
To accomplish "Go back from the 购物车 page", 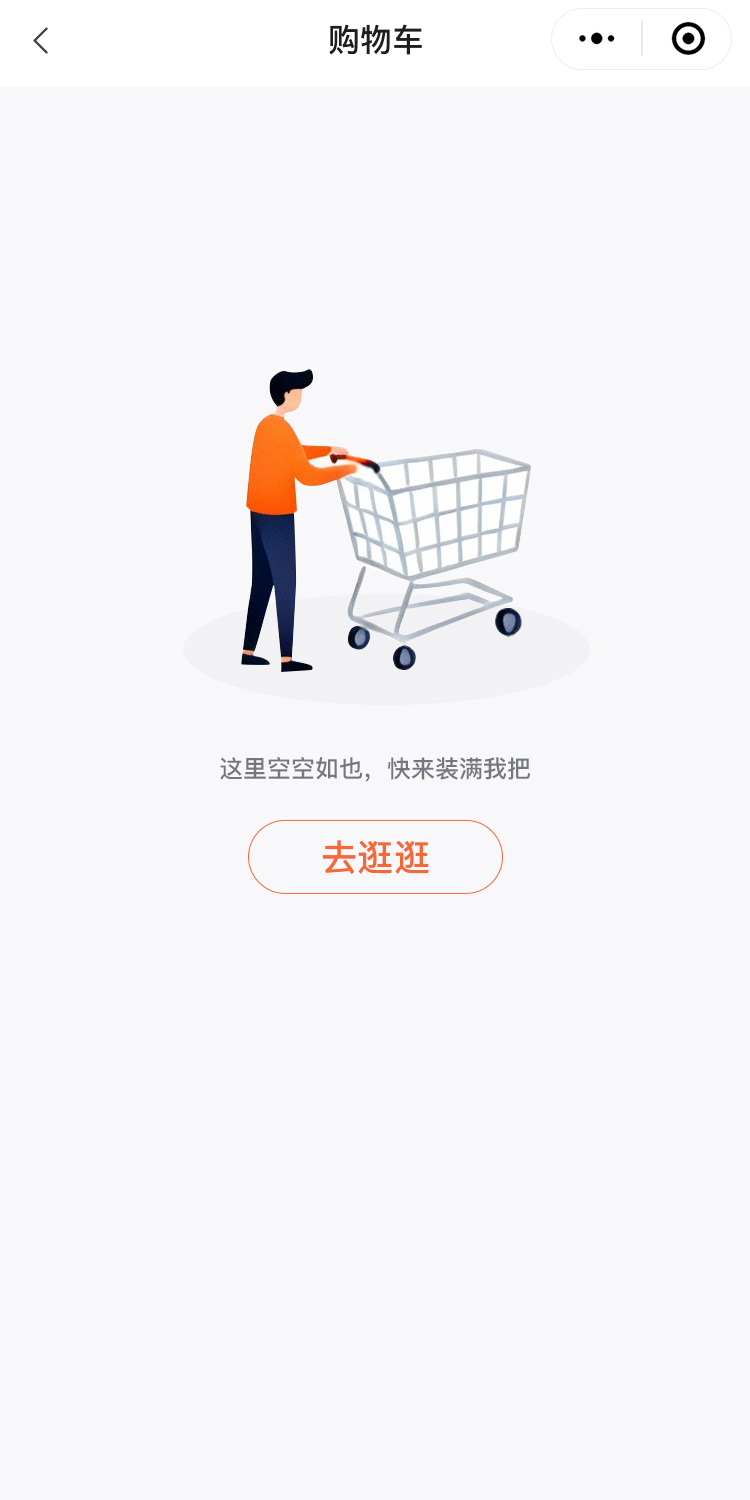I will point(41,40).
